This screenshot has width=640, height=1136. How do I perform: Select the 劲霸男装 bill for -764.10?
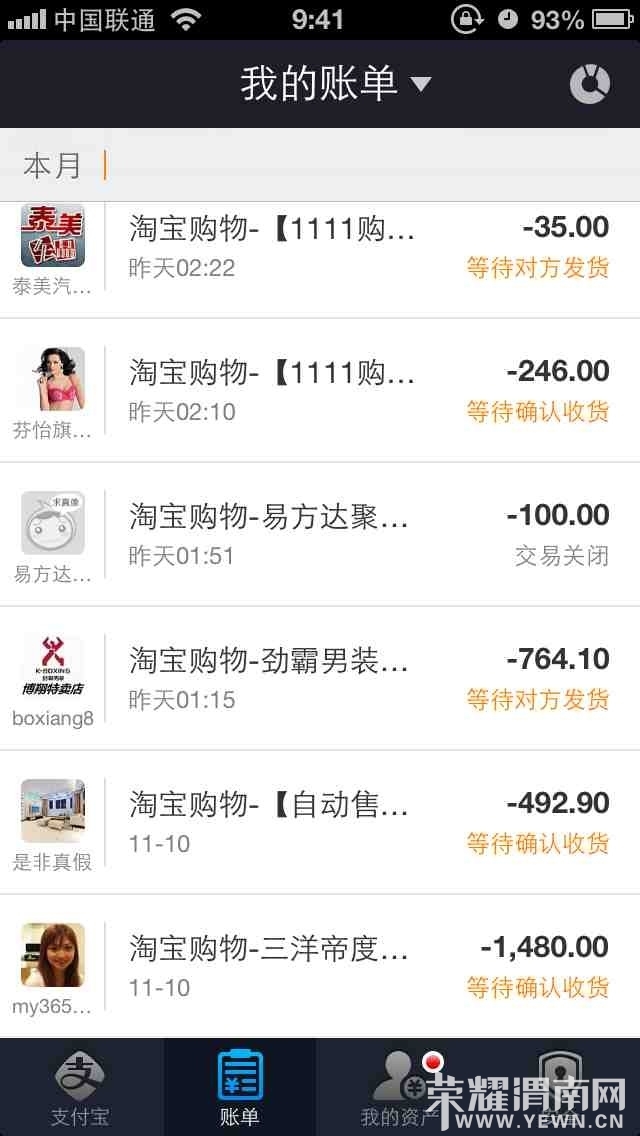pos(320,678)
